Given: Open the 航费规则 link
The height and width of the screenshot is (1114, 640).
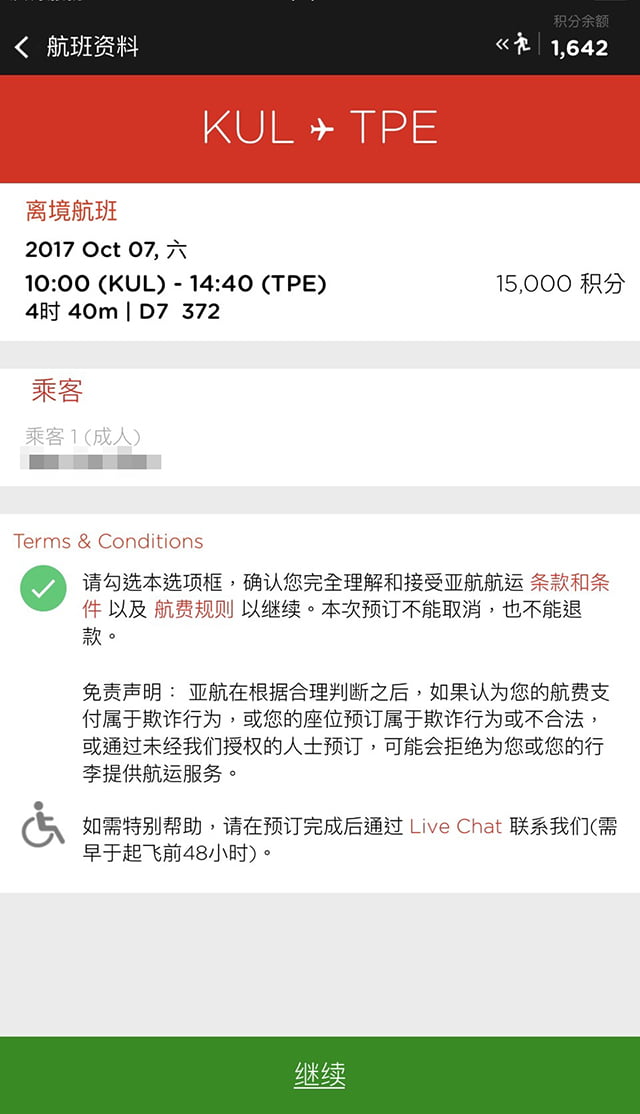Looking at the screenshot, I should point(194,609).
